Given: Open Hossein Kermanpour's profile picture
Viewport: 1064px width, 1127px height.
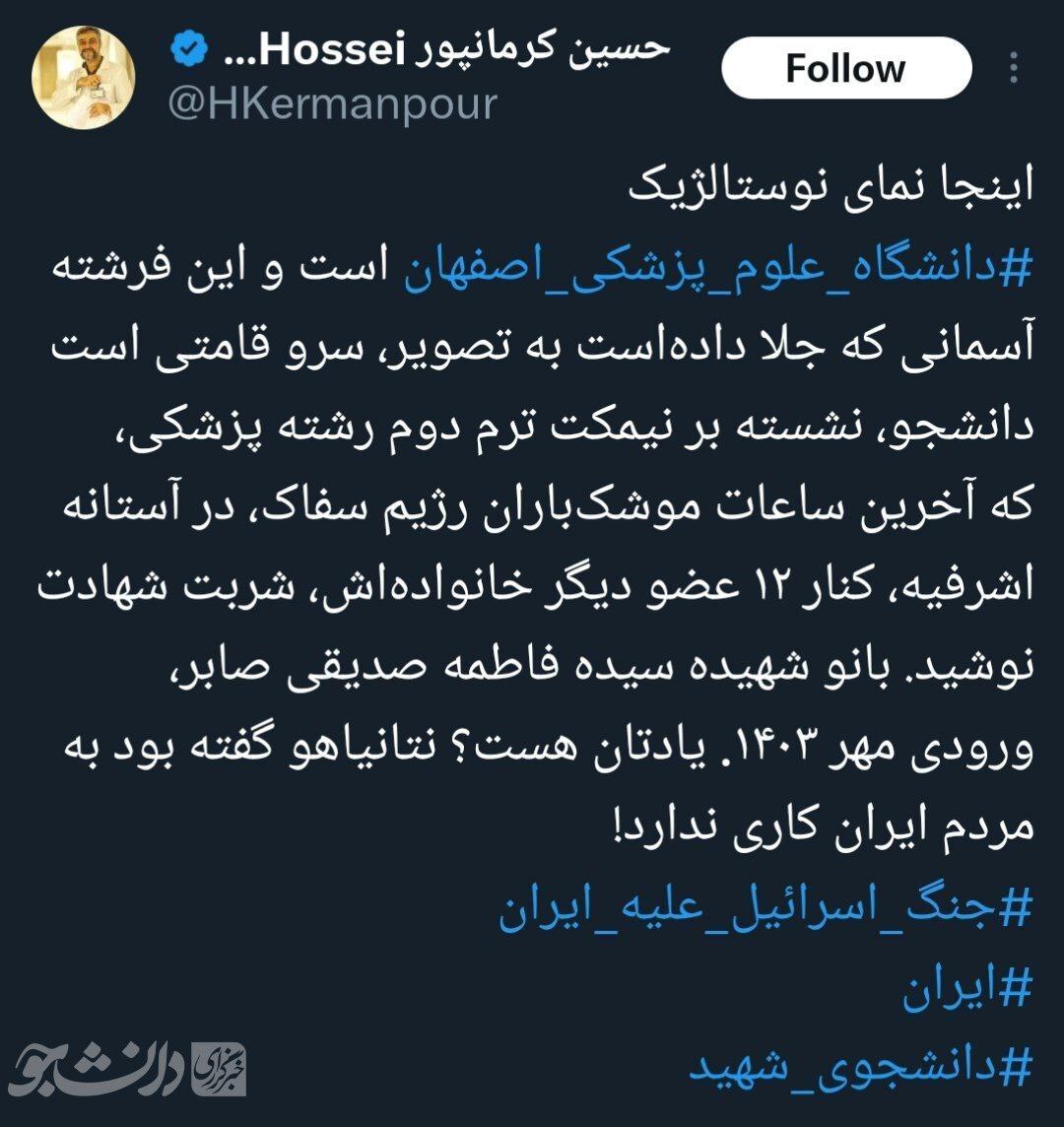Looking at the screenshot, I should (x=84, y=78).
